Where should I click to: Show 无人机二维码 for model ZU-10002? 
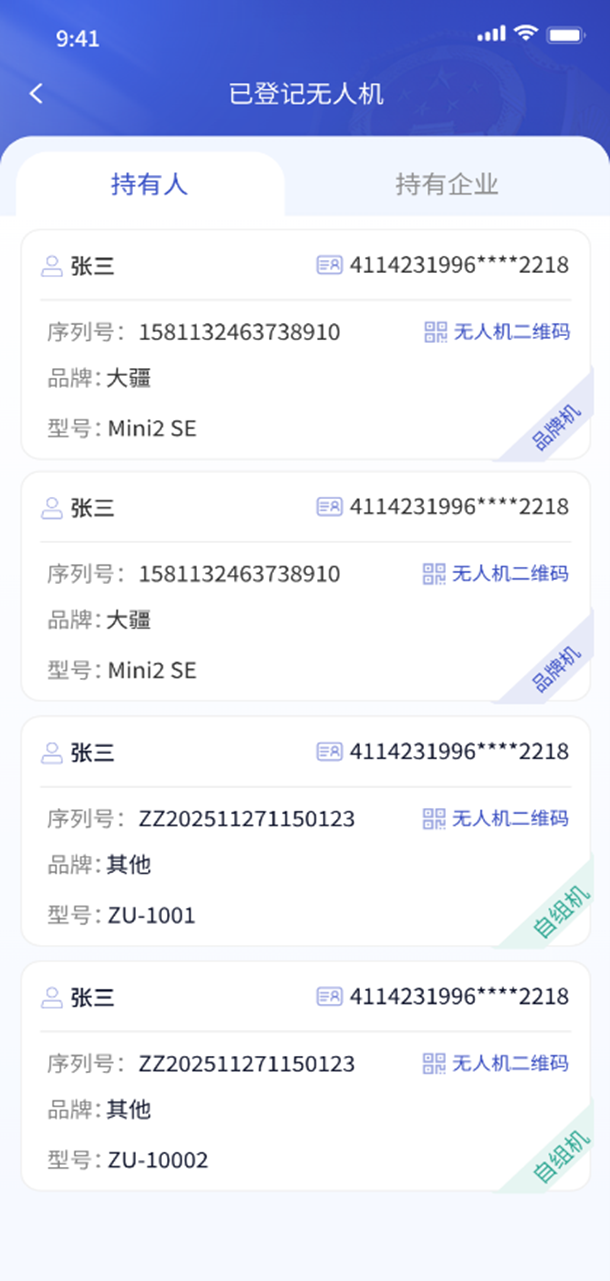point(496,1063)
